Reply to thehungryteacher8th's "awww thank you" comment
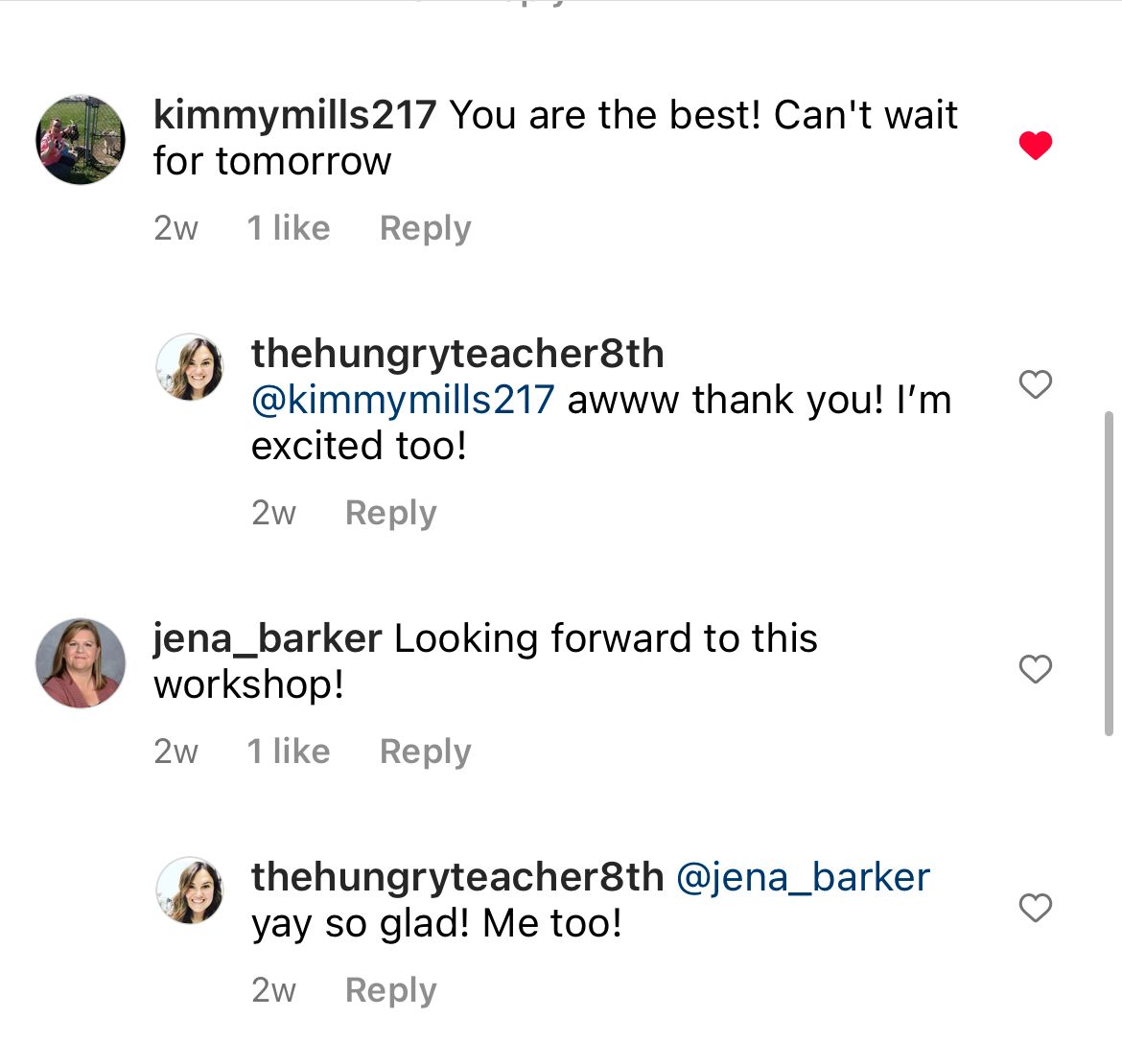The image size is (1122, 1064). point(390,513)
